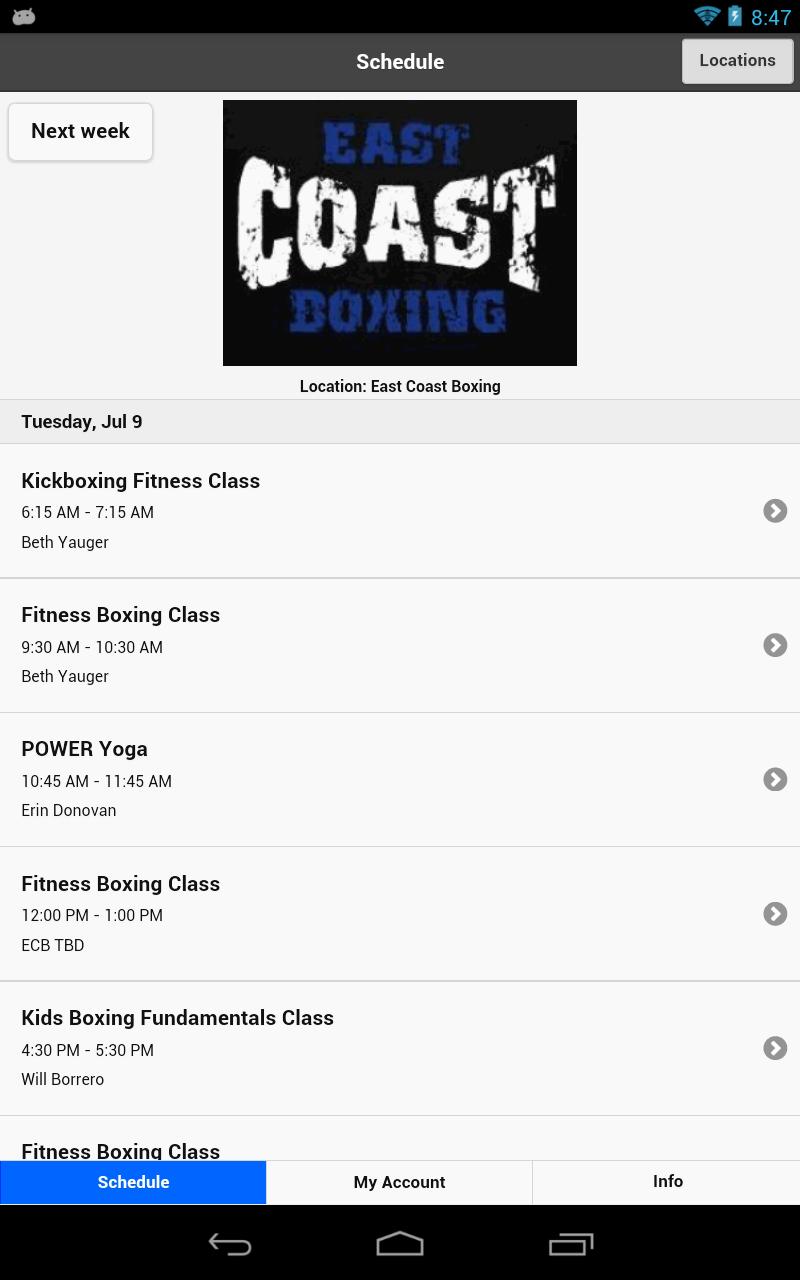
Task: Open Kickboxing Fitness Class at 6:15 AM
Action: [400, 511]
